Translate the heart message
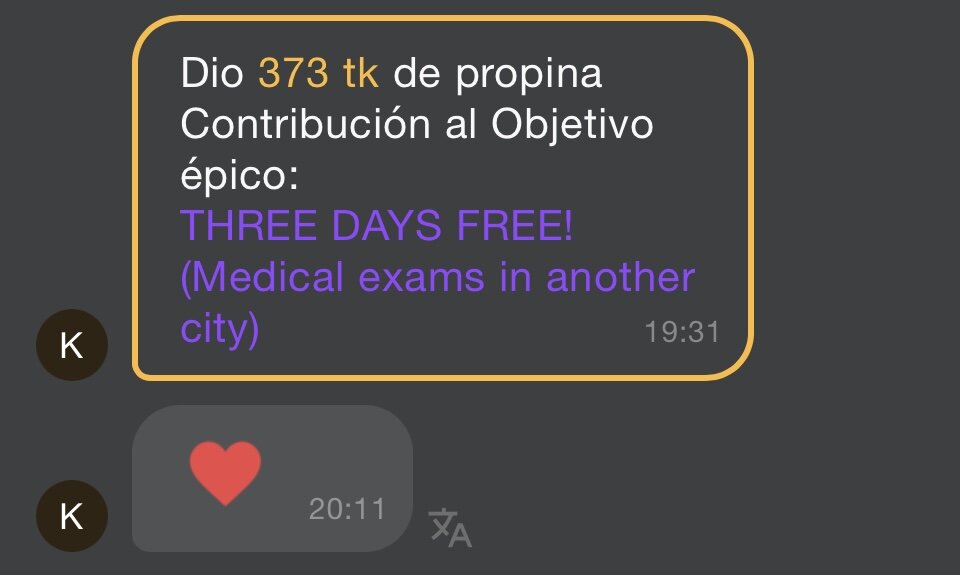The width and height of the screenshot is (960, 575). coord(450,527)
